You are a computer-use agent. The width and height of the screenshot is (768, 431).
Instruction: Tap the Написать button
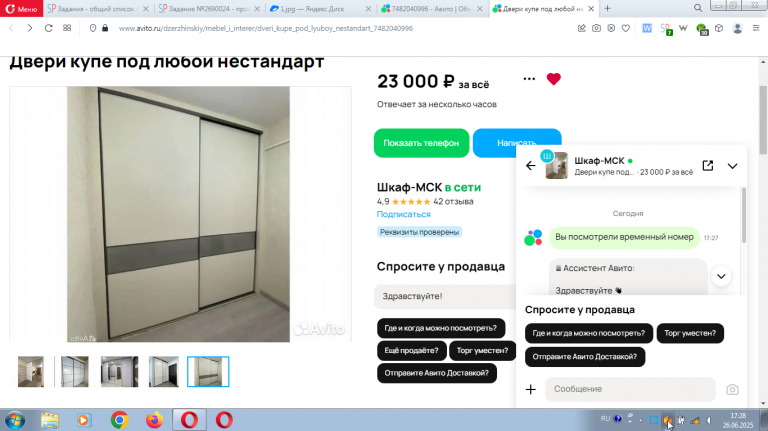[515, 143]
